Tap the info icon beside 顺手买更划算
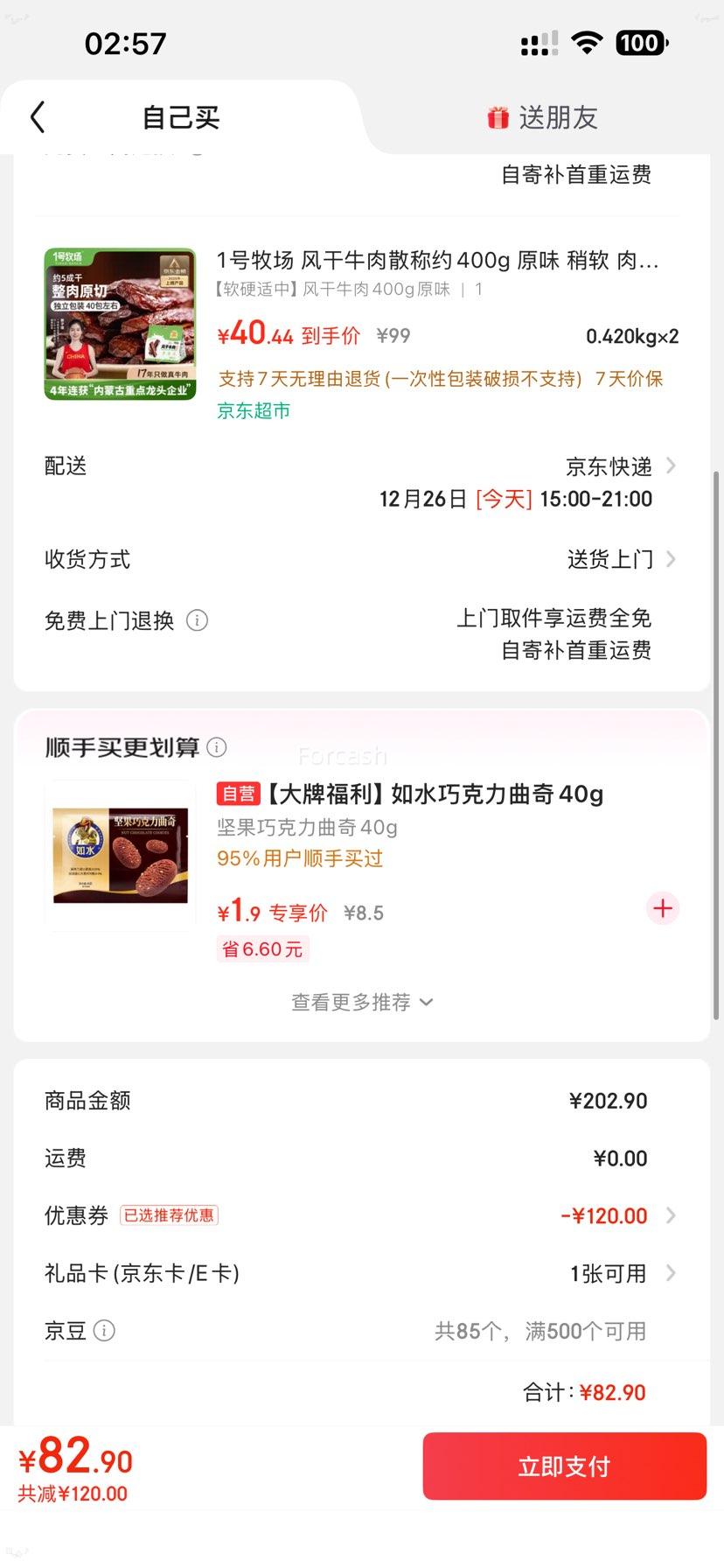Screen dimensions: 724x1568 217,747
